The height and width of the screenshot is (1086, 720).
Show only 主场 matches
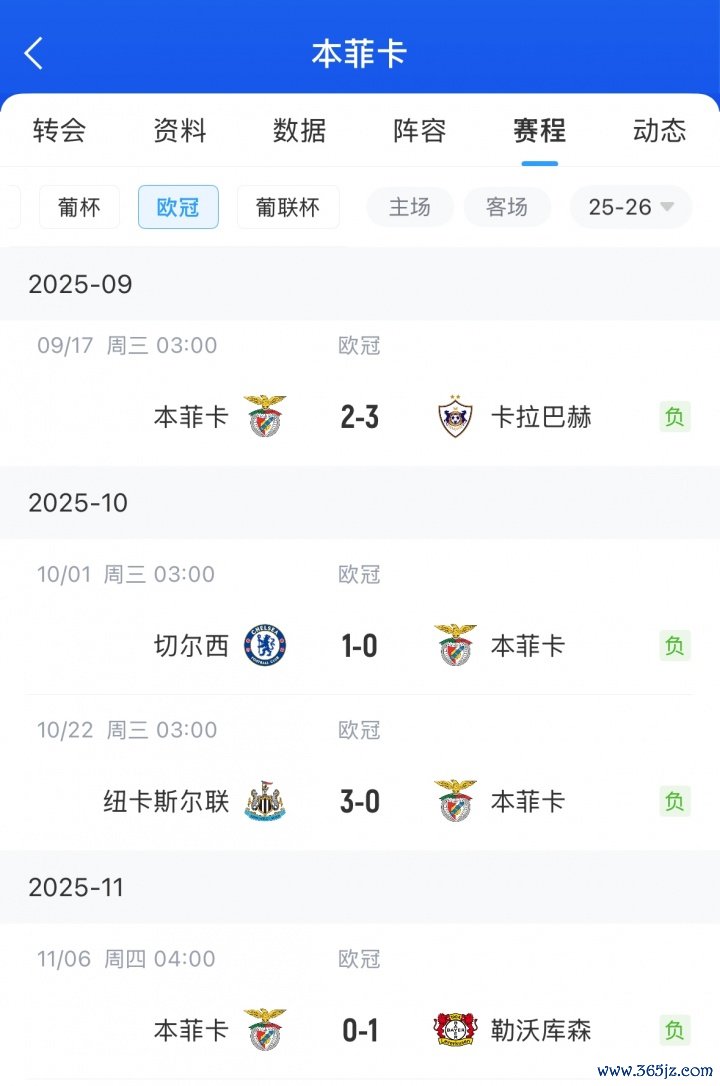410,207
